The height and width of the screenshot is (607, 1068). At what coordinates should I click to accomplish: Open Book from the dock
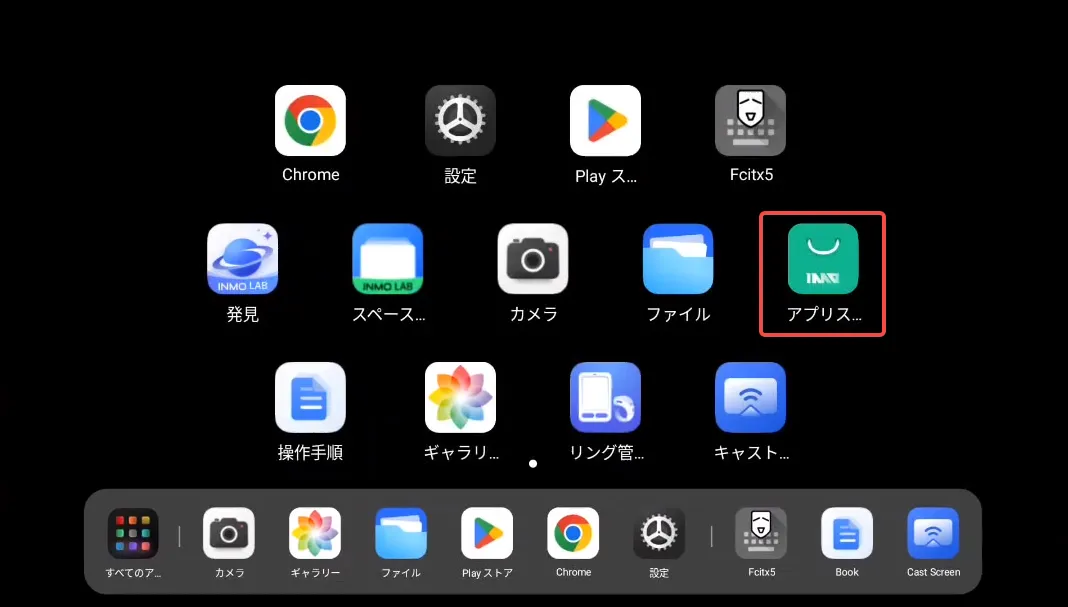coord(847,533)
